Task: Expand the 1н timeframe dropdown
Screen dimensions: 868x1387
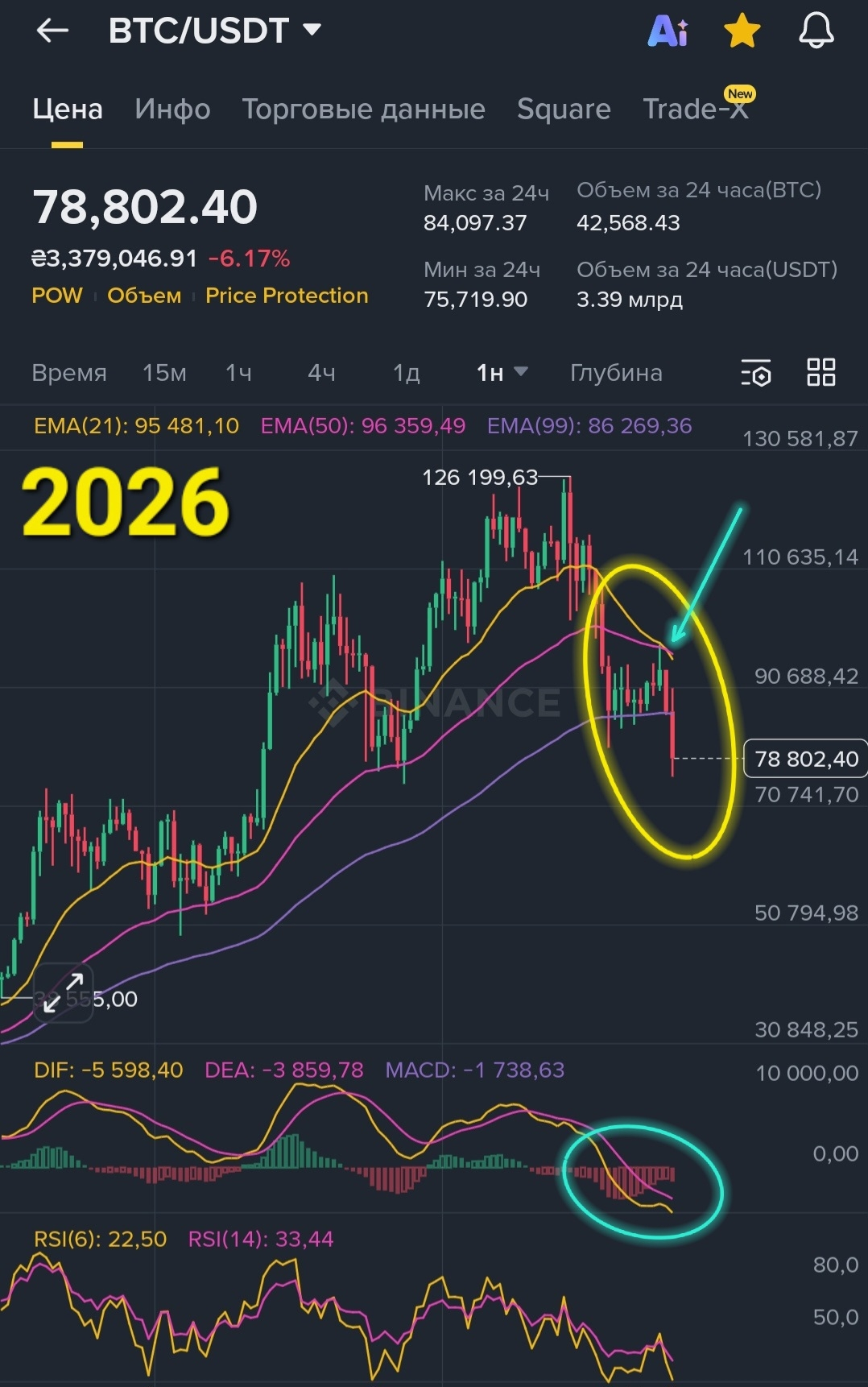Action: [501, 373]
